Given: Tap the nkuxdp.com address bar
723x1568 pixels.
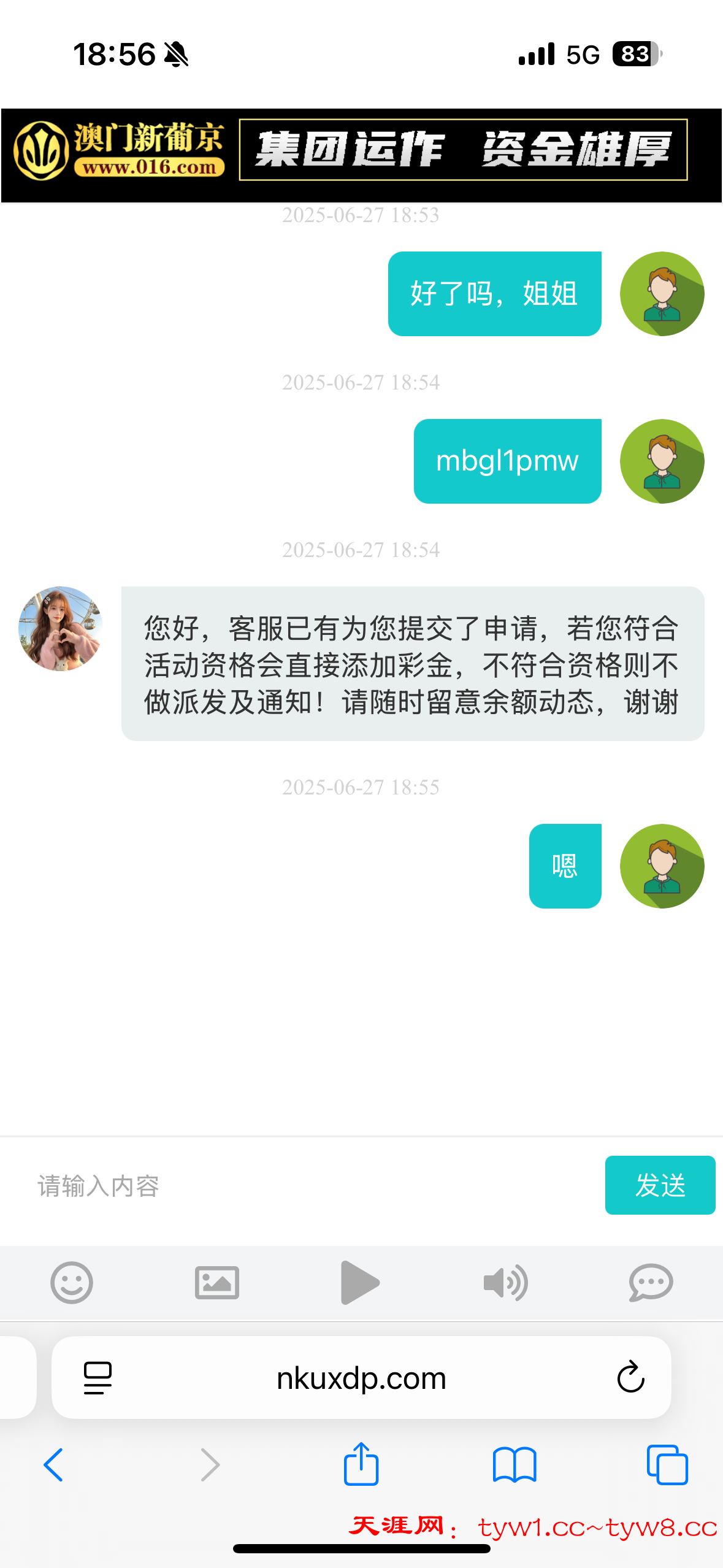Looking at the screenshot, I should [x=361, y=1378].
